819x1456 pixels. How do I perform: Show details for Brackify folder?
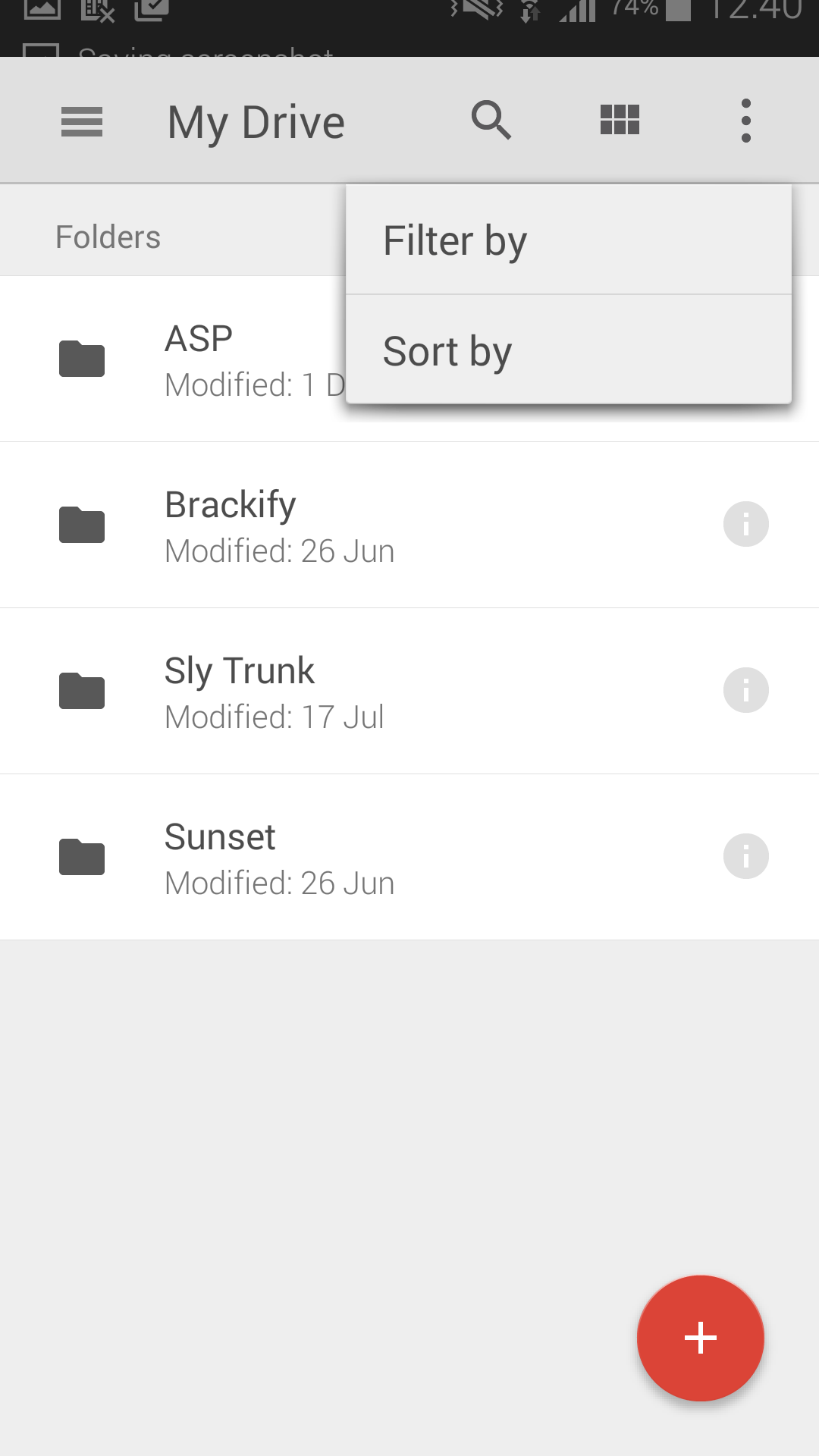[746, 524]
